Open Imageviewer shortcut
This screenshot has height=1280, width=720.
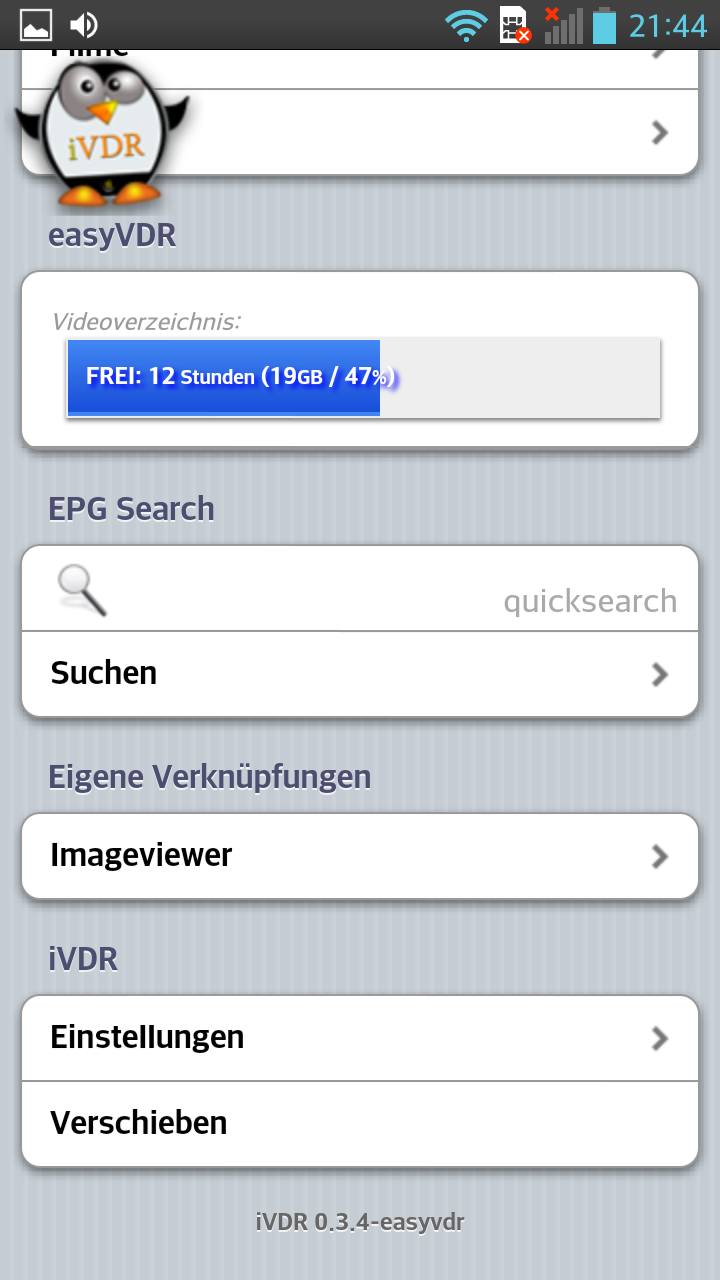pyautogui.click(x=360, y=856)
